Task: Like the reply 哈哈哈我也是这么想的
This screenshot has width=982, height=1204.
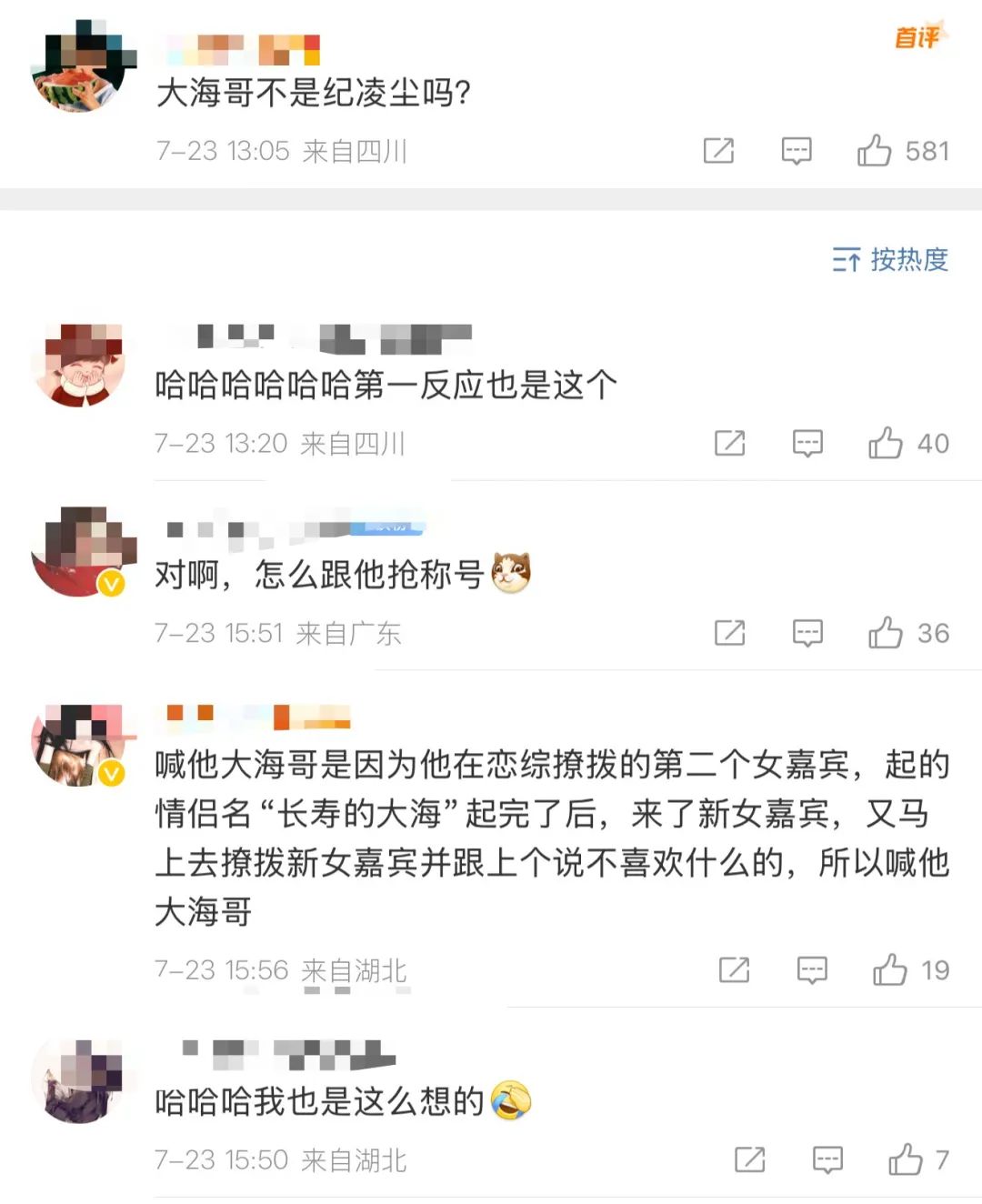Action: pyautogui.click(x=906, y=1159)
